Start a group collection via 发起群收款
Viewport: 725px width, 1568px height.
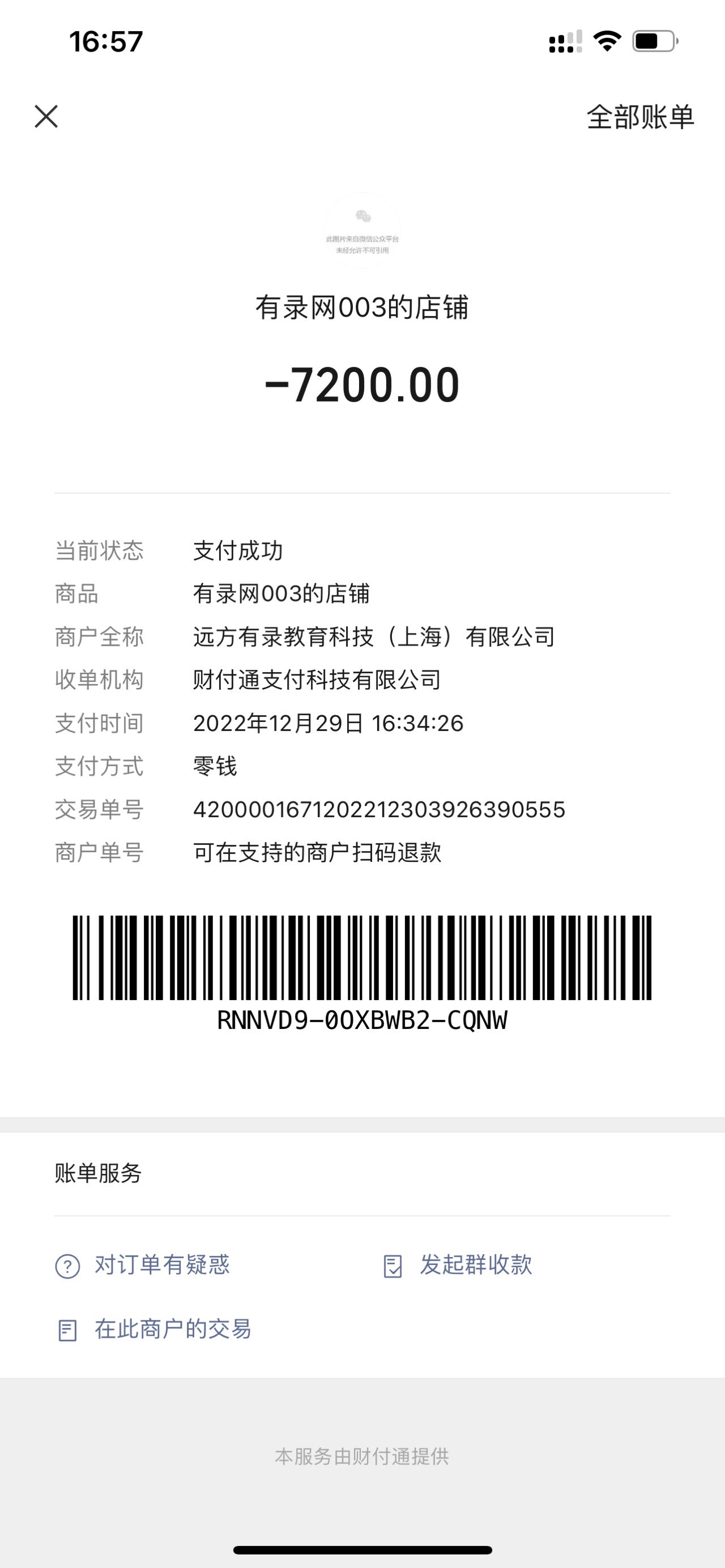tap(458, 1266)
